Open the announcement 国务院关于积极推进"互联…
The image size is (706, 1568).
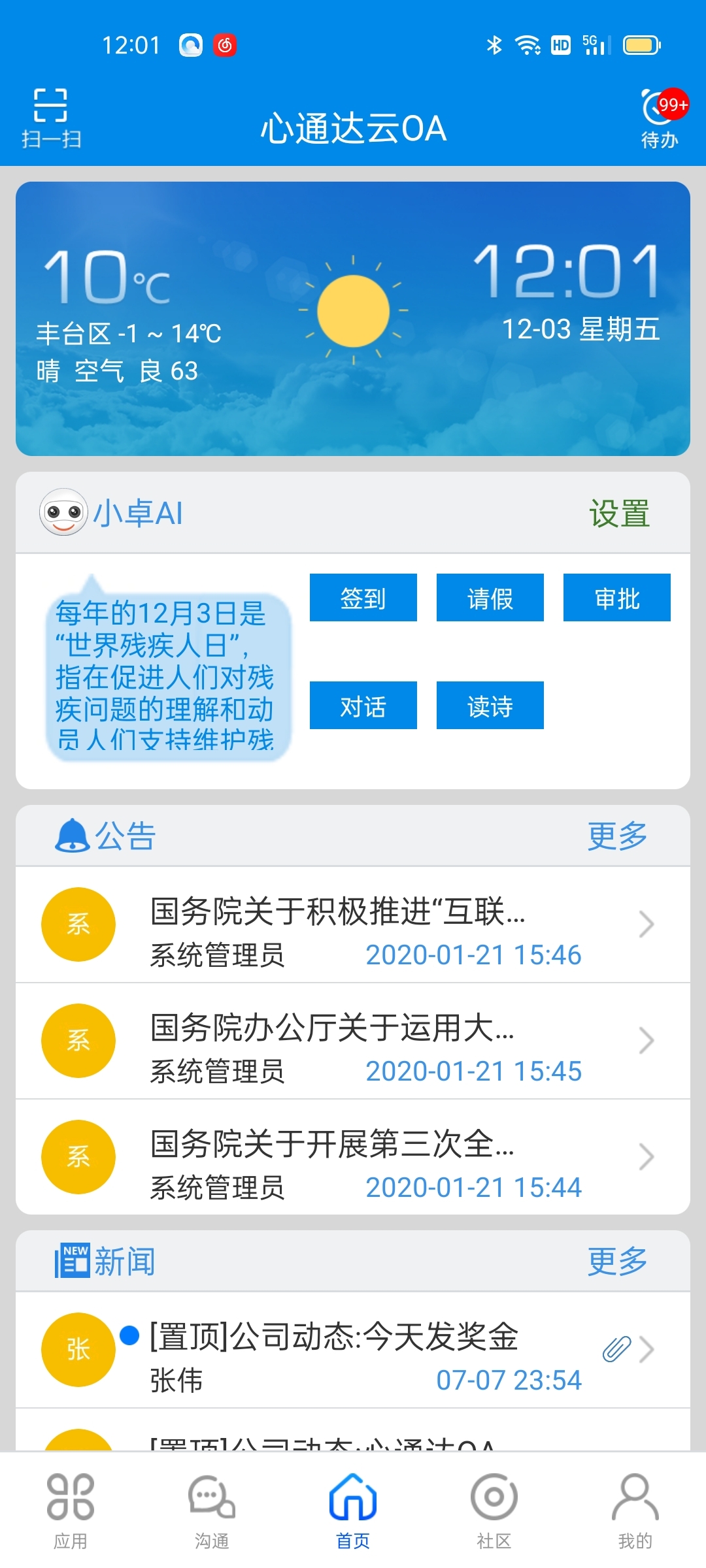(353, 925)
